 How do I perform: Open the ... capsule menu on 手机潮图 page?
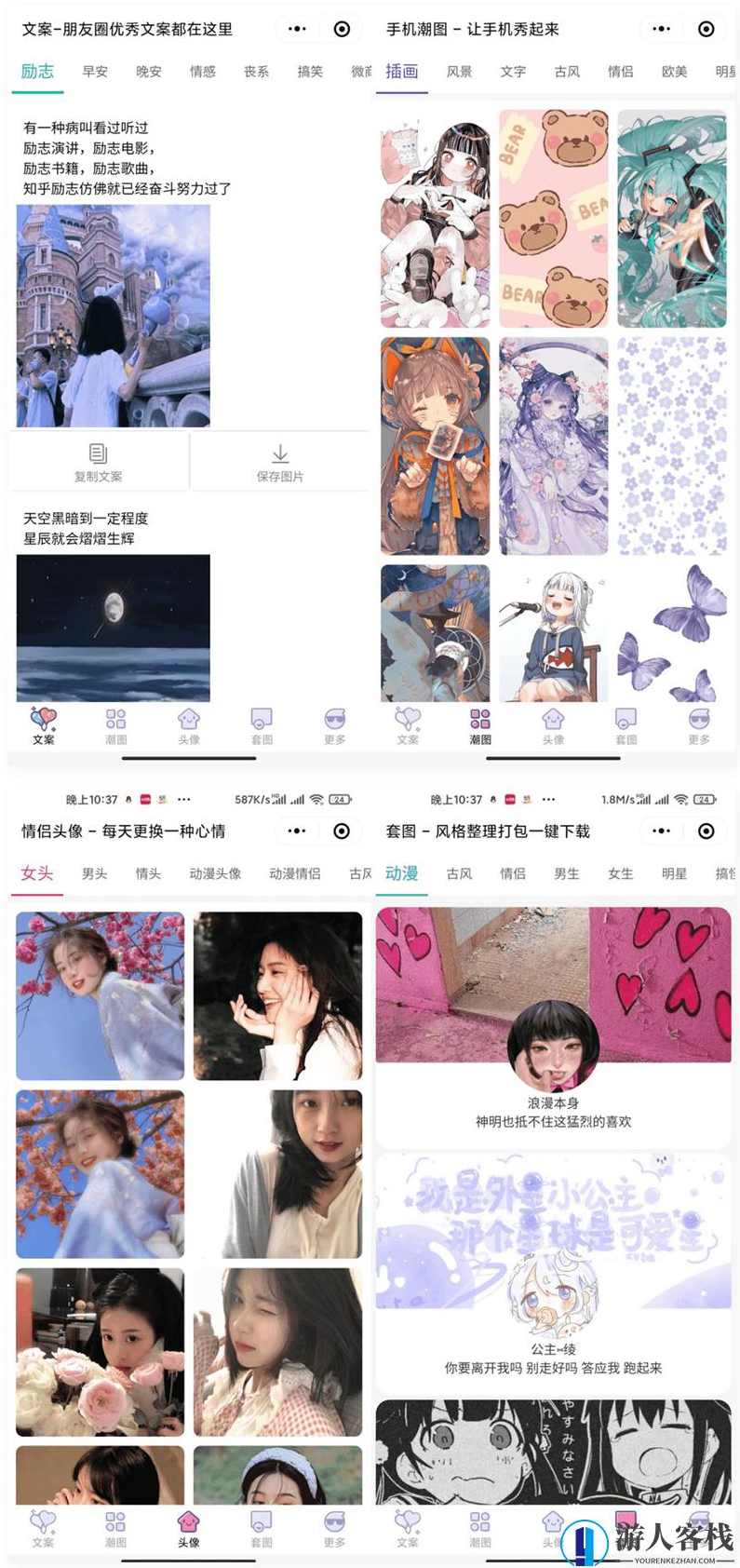[x=662, y=29]
